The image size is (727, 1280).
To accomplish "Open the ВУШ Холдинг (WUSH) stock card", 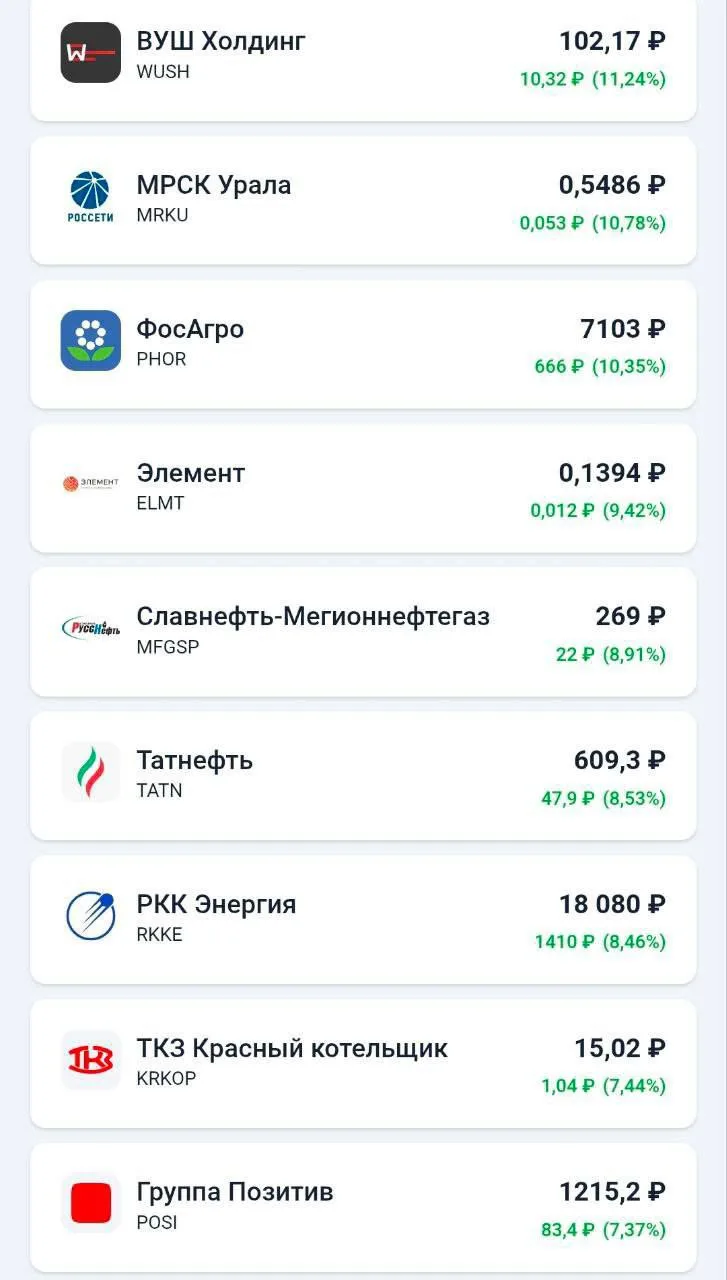I will pos(363,56).
